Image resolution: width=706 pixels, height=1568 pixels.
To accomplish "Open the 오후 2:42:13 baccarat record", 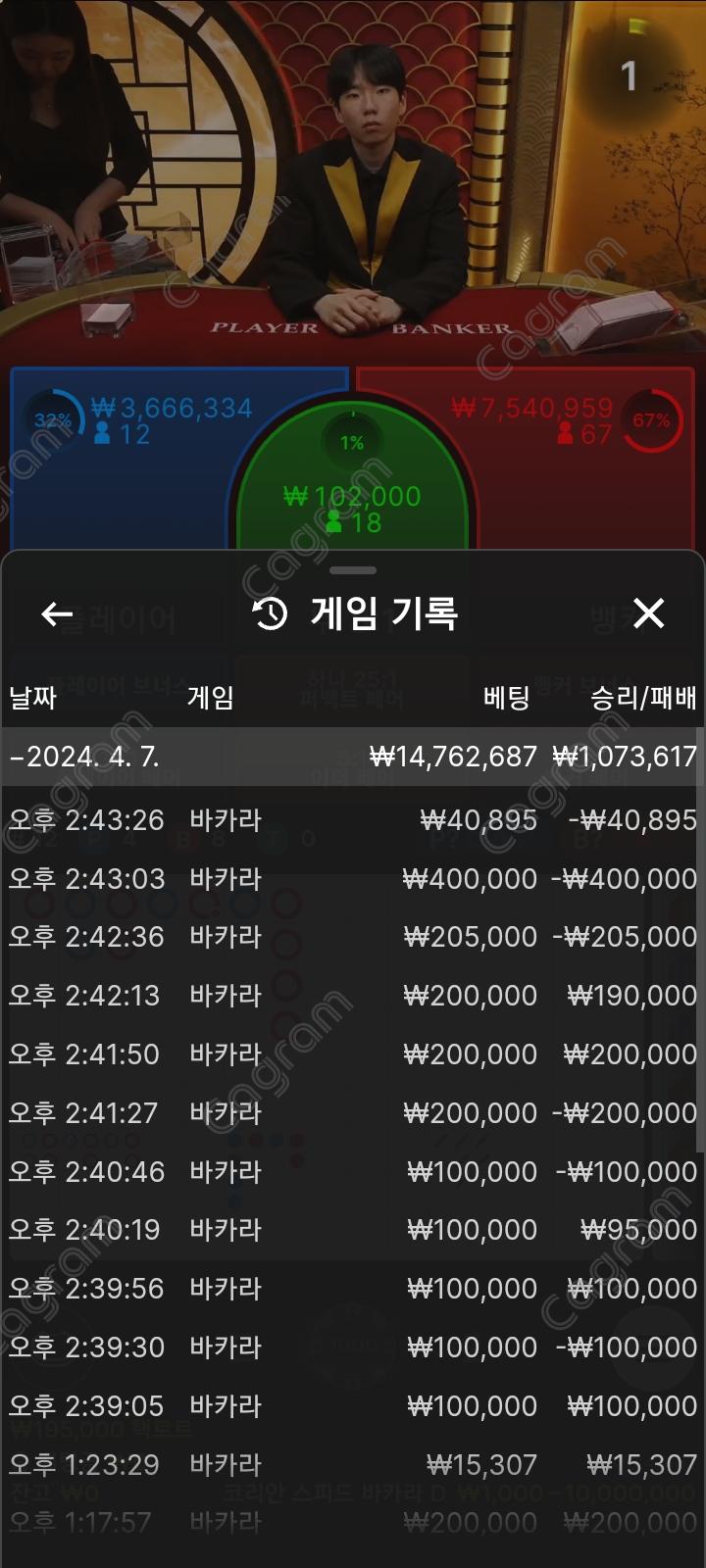I will pos(351,996).
